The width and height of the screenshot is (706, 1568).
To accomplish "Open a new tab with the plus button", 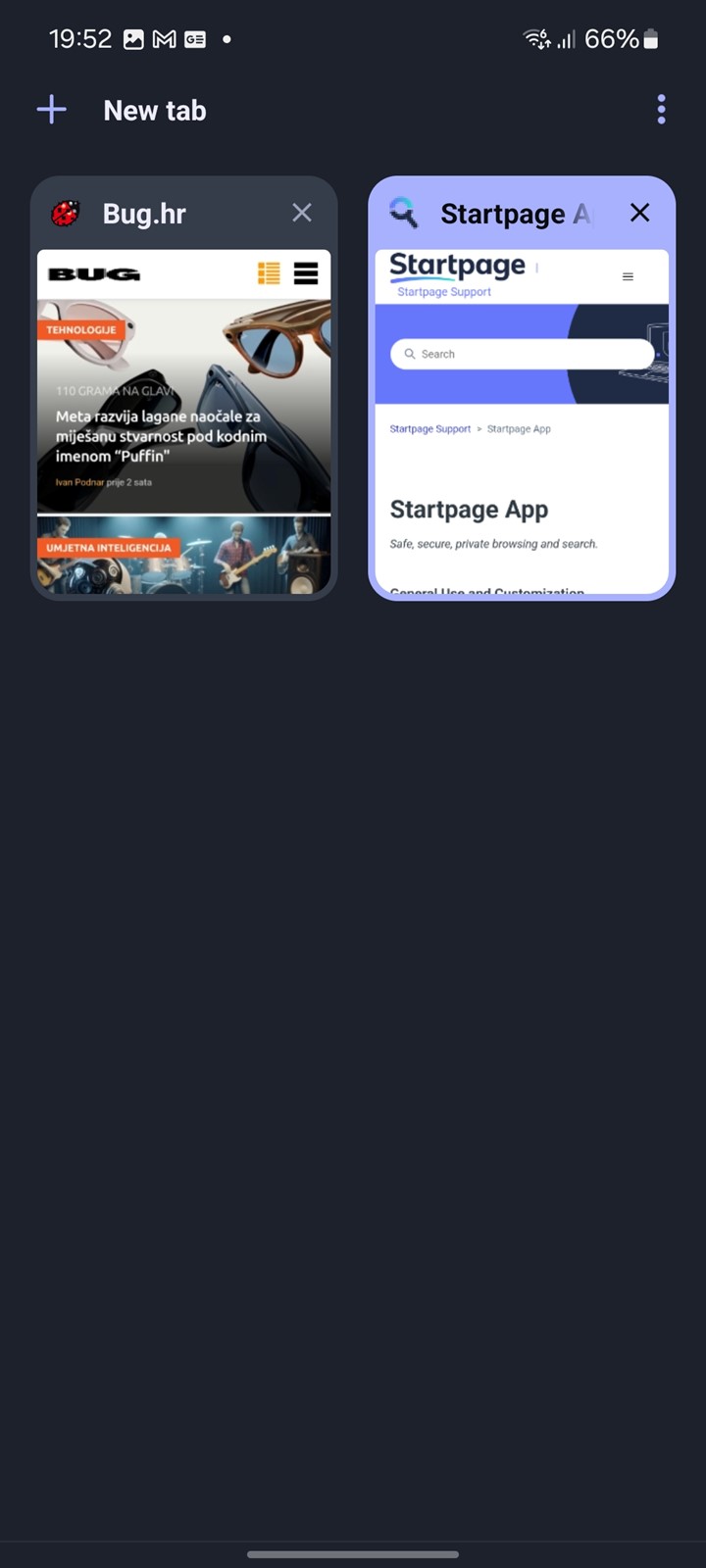I will tap(52, 110).
